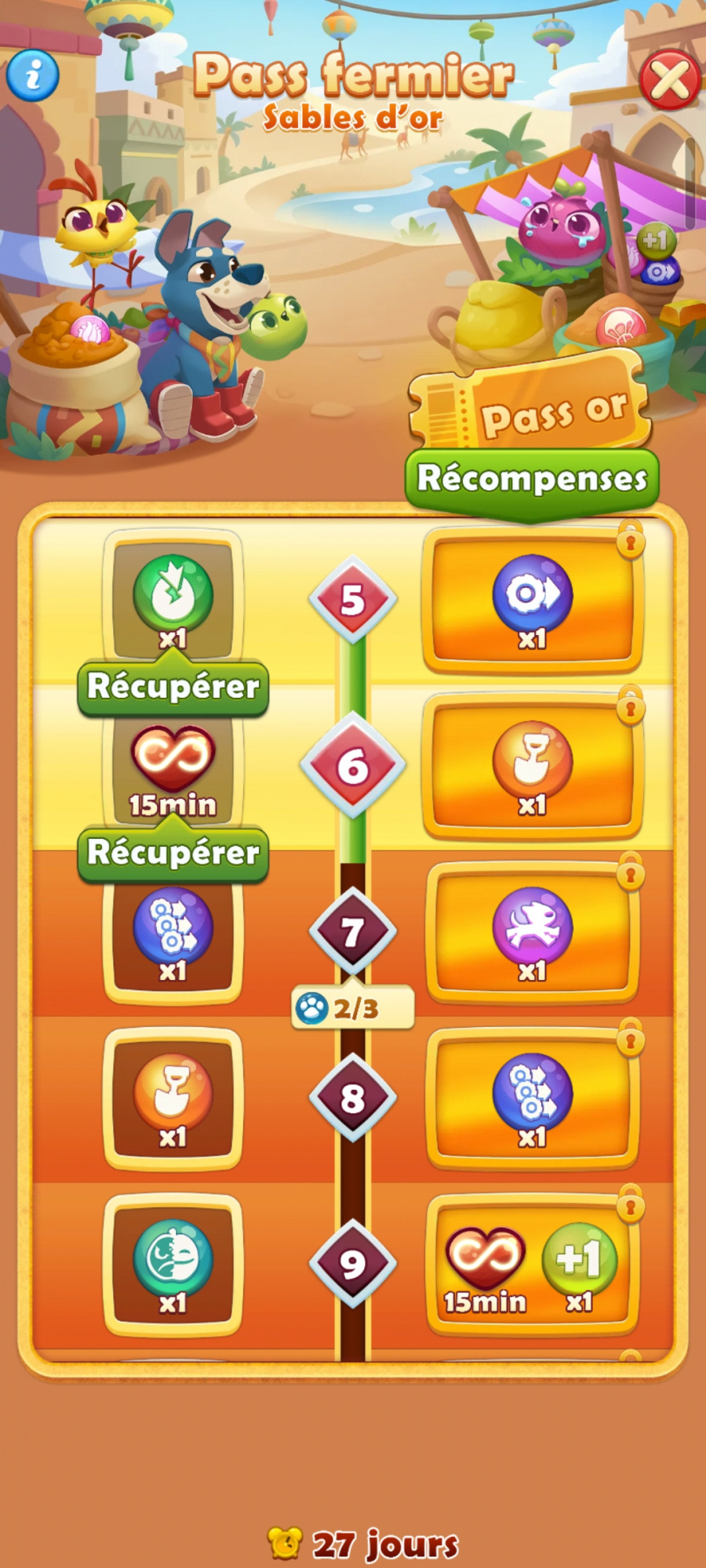Image resolution: width=706 pixels, height=1568 pixels.
Task: Claim the level 6 15min lives reward
Action: [173, 853]
